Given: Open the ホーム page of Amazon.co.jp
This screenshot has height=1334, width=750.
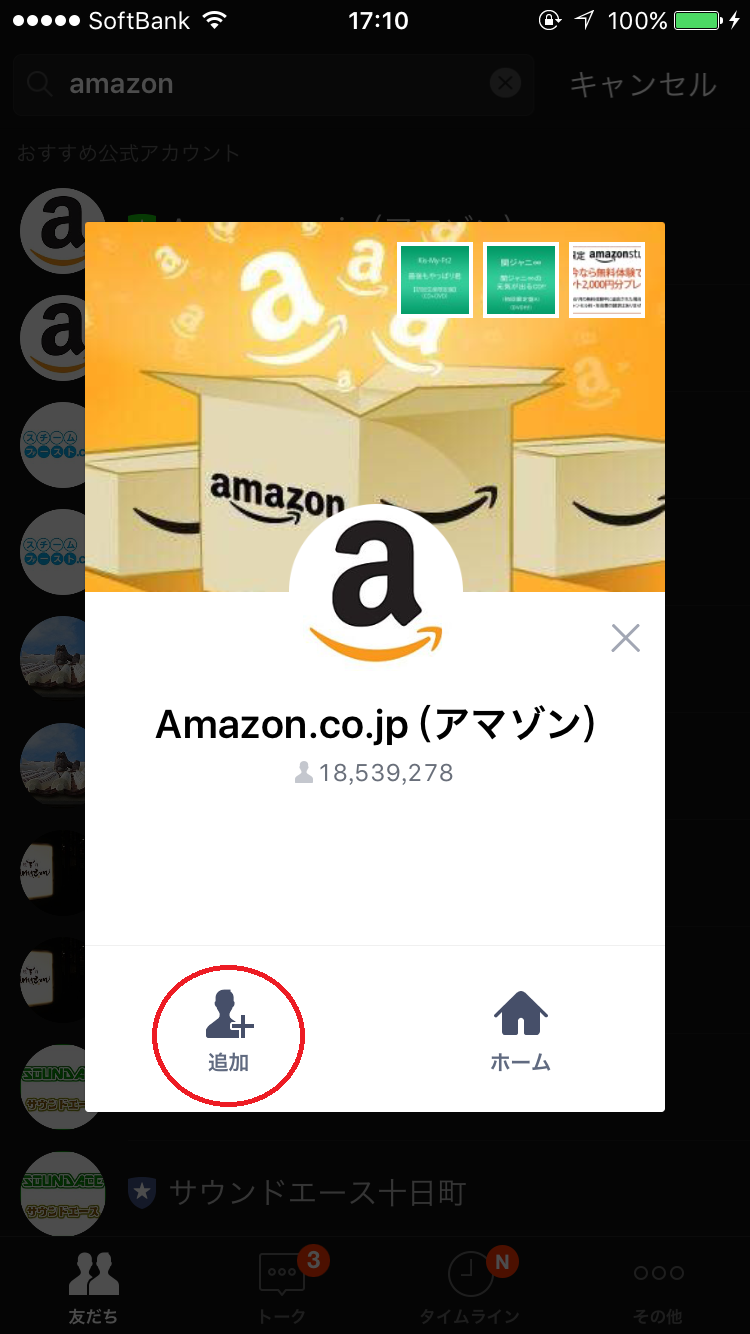Looking at the screenshot, I should [x=520, y=1033].
